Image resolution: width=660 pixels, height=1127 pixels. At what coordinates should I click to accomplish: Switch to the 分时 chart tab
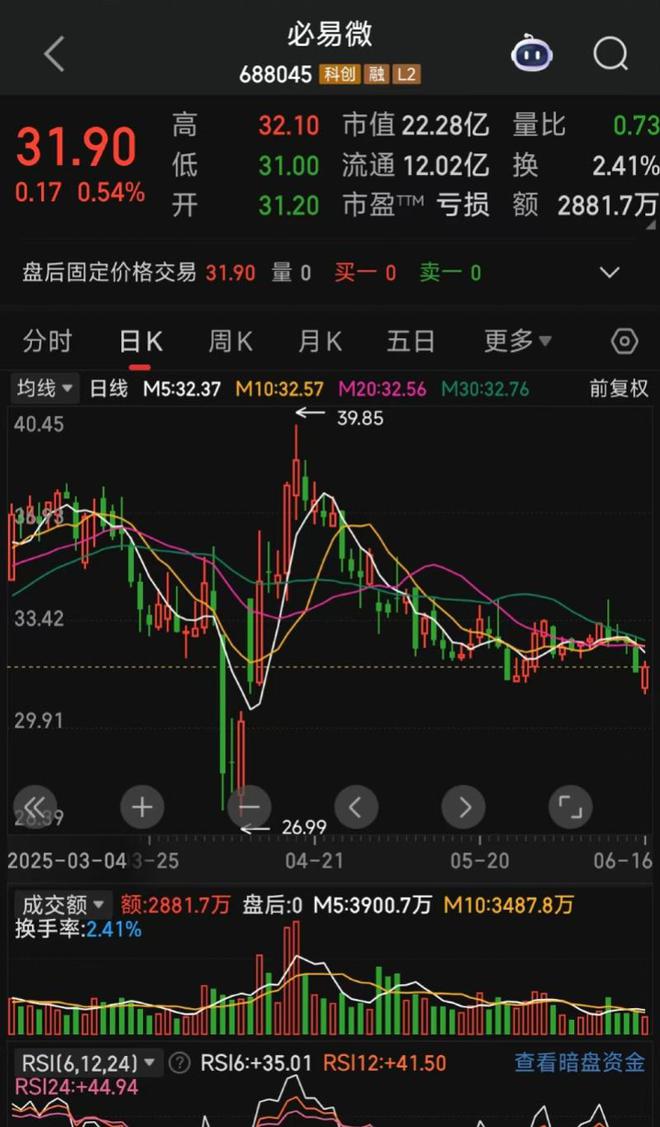pyautogui.click(x=48, y=341)
